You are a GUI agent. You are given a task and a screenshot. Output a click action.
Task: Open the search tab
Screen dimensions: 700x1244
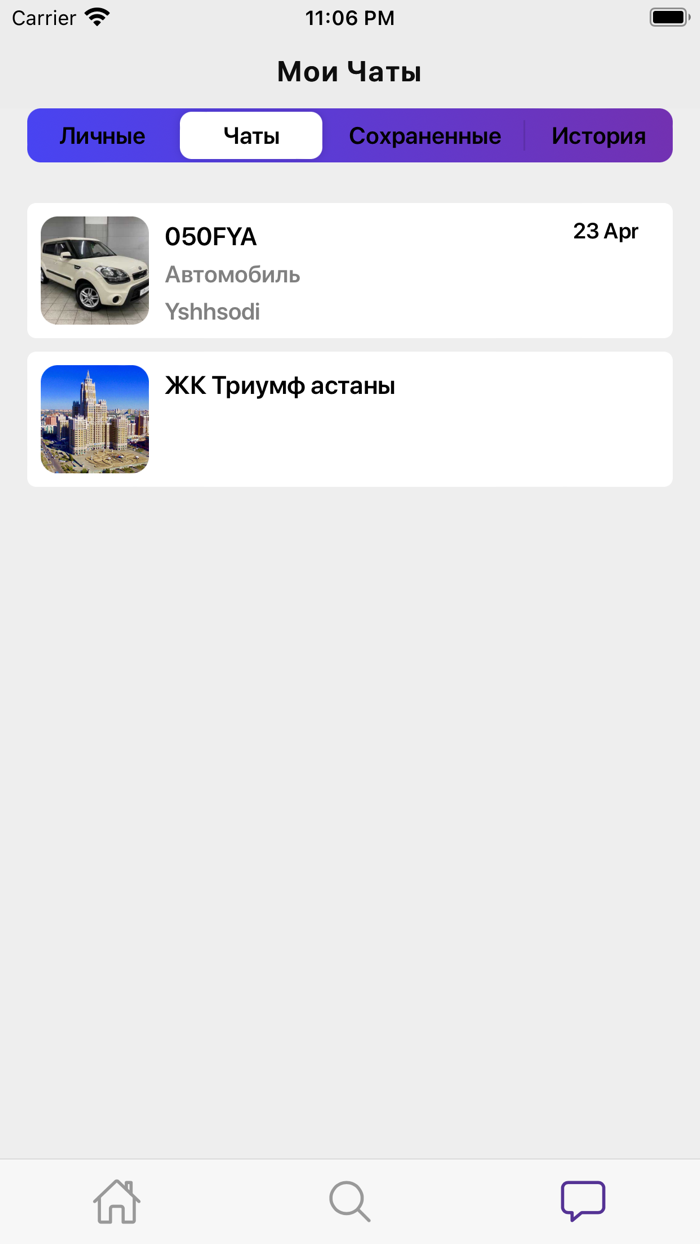(x=350, y=1201)
